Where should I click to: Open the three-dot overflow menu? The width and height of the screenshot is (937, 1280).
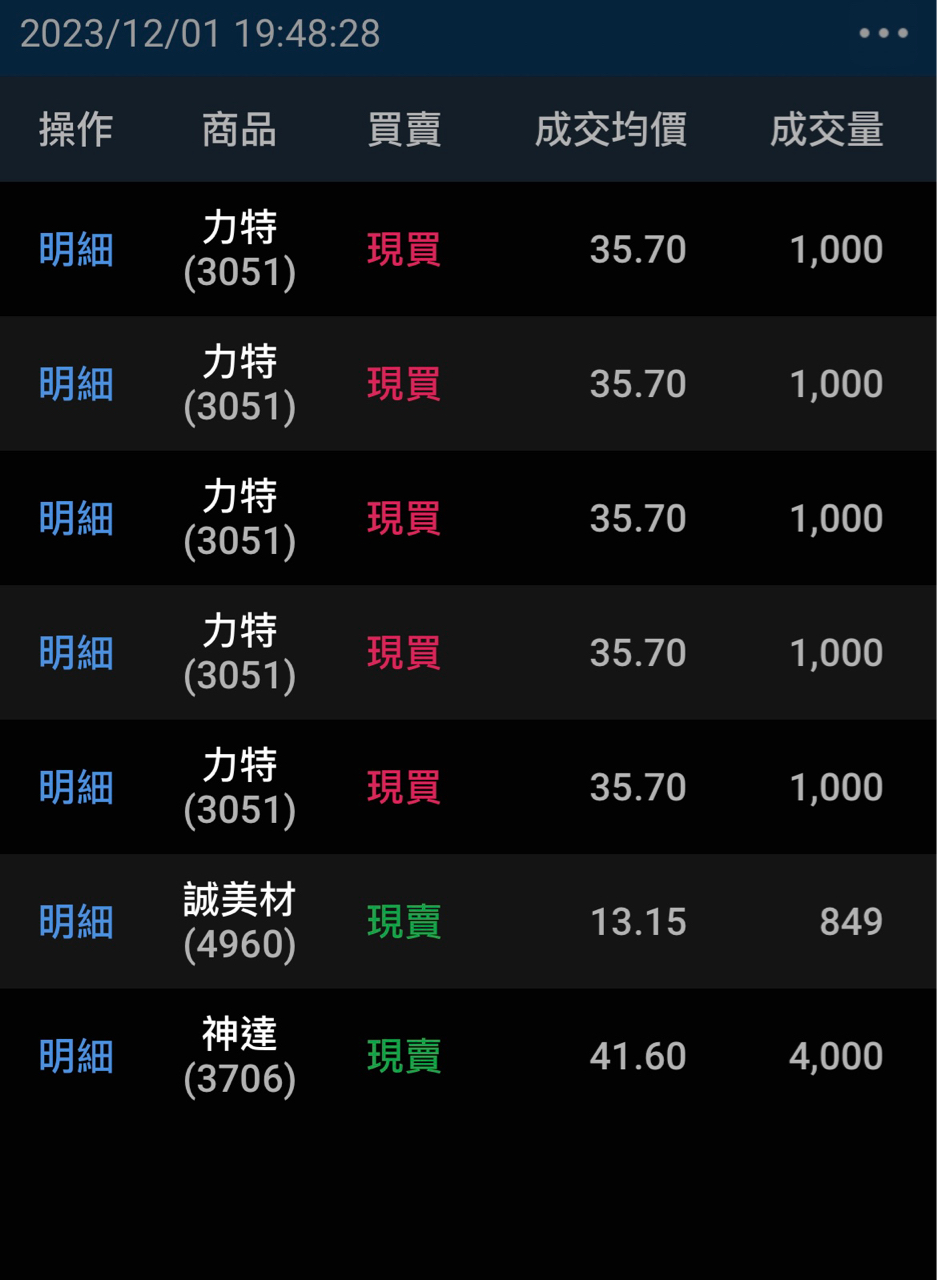(883, 33)
